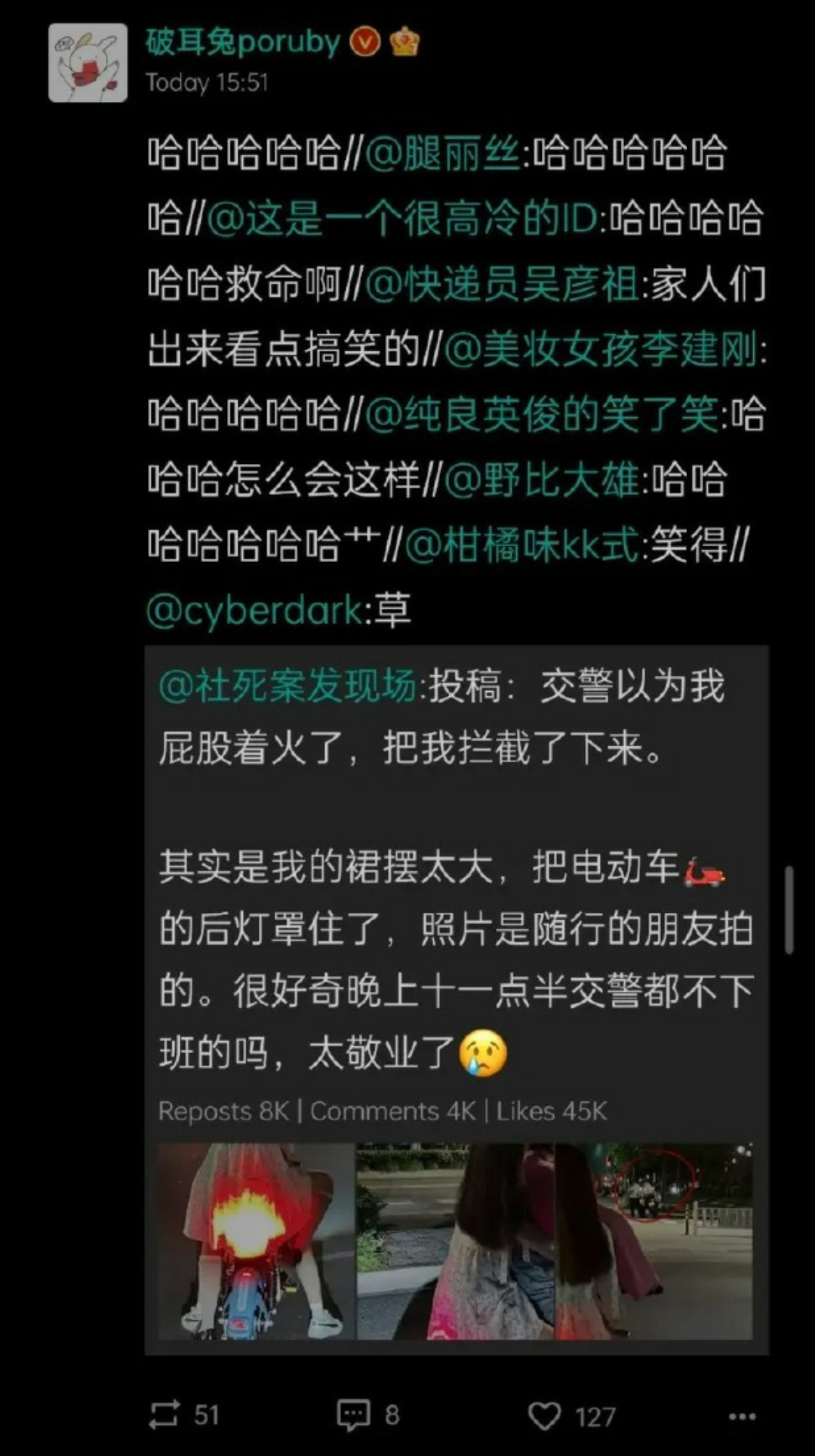Image resolution: width=815 pixels, height=1456 pixels.
Task: View the third photo with red circle
Action: (x=654, y=1241)
